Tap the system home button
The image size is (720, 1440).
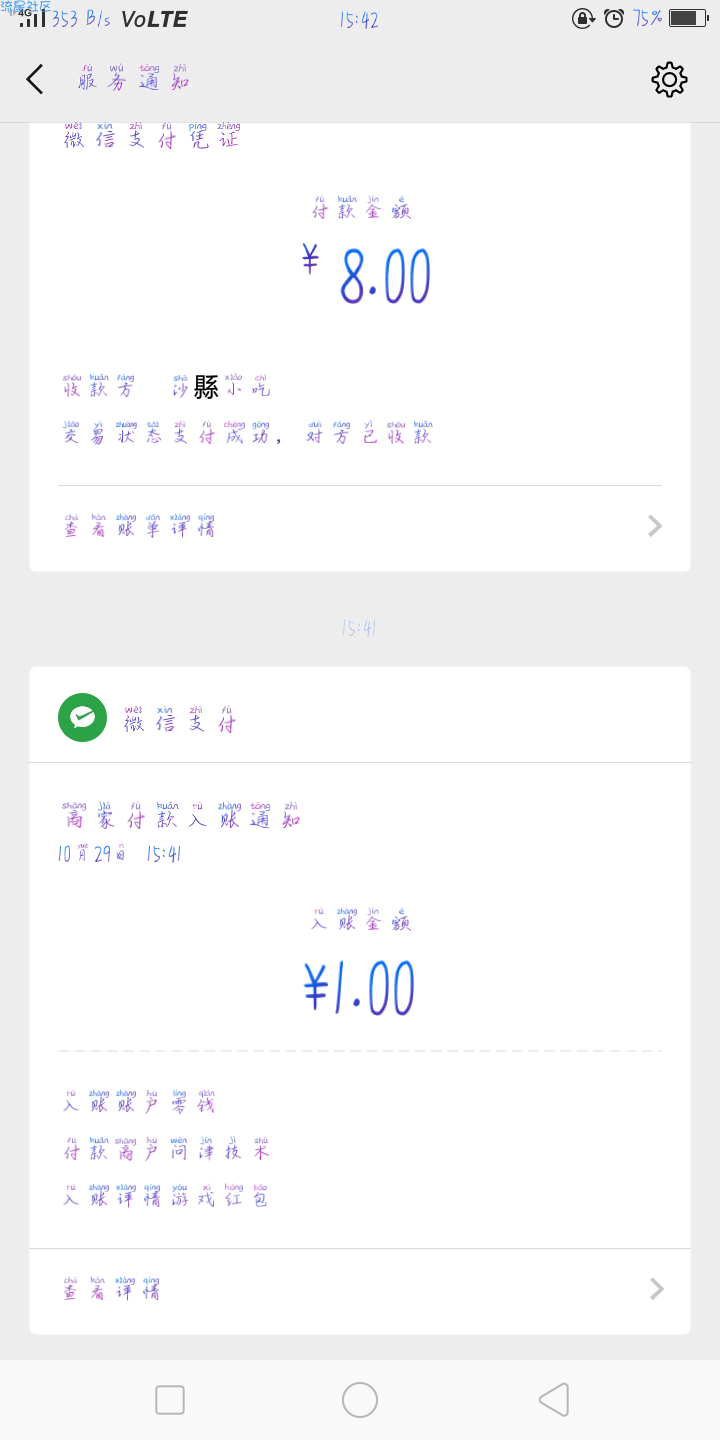click(360, 1399)
